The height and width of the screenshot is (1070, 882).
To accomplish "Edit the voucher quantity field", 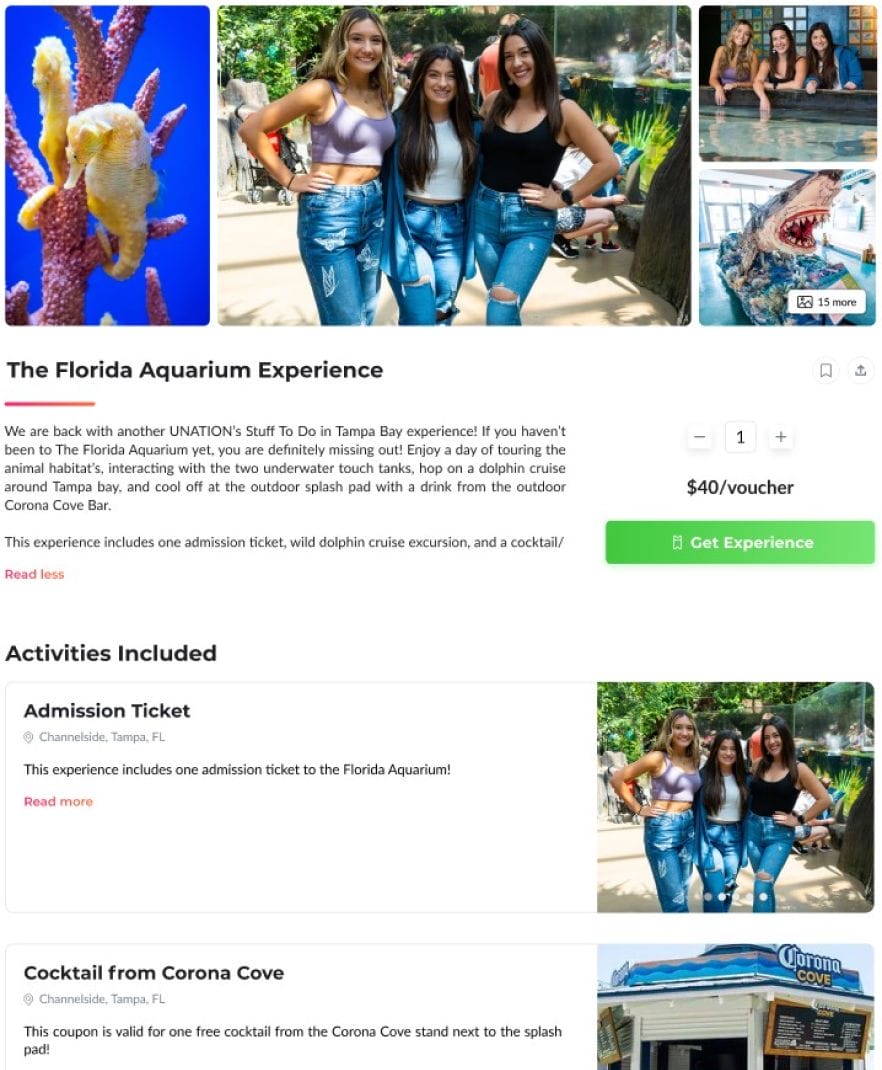I will [740, 437].
